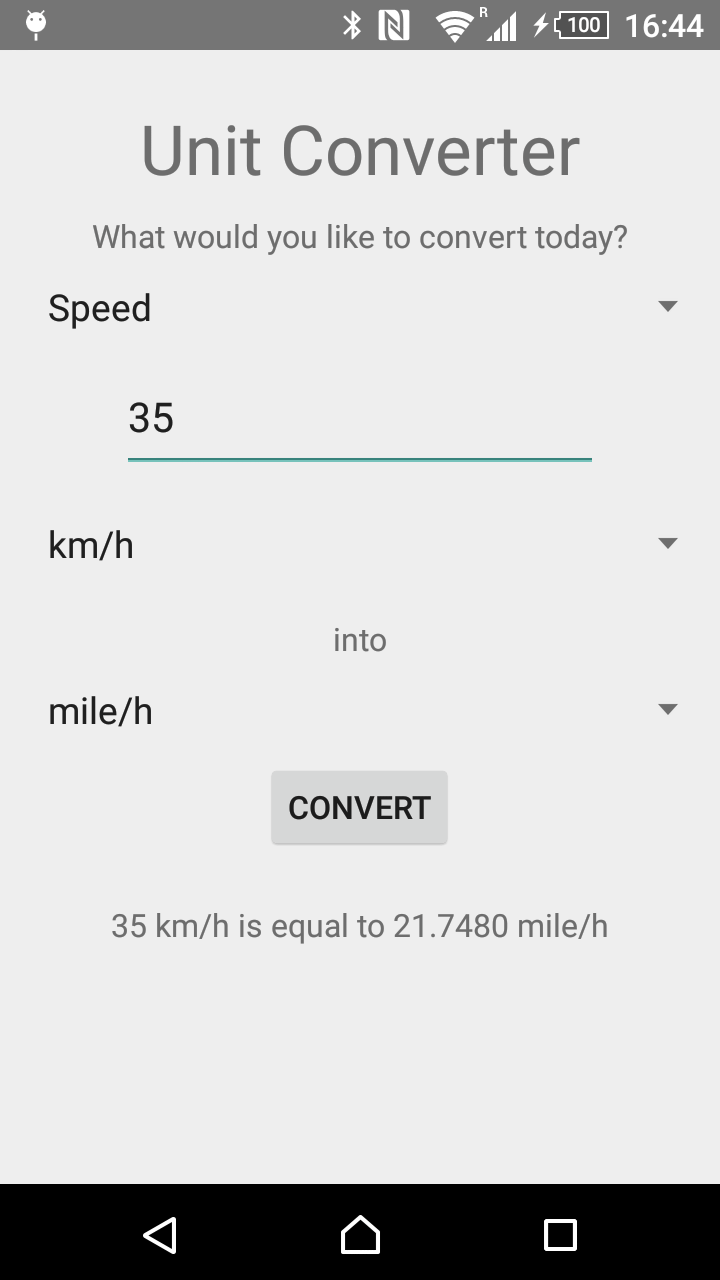
Task: Click the value 35 input field
Action: (x=359, y=418)
